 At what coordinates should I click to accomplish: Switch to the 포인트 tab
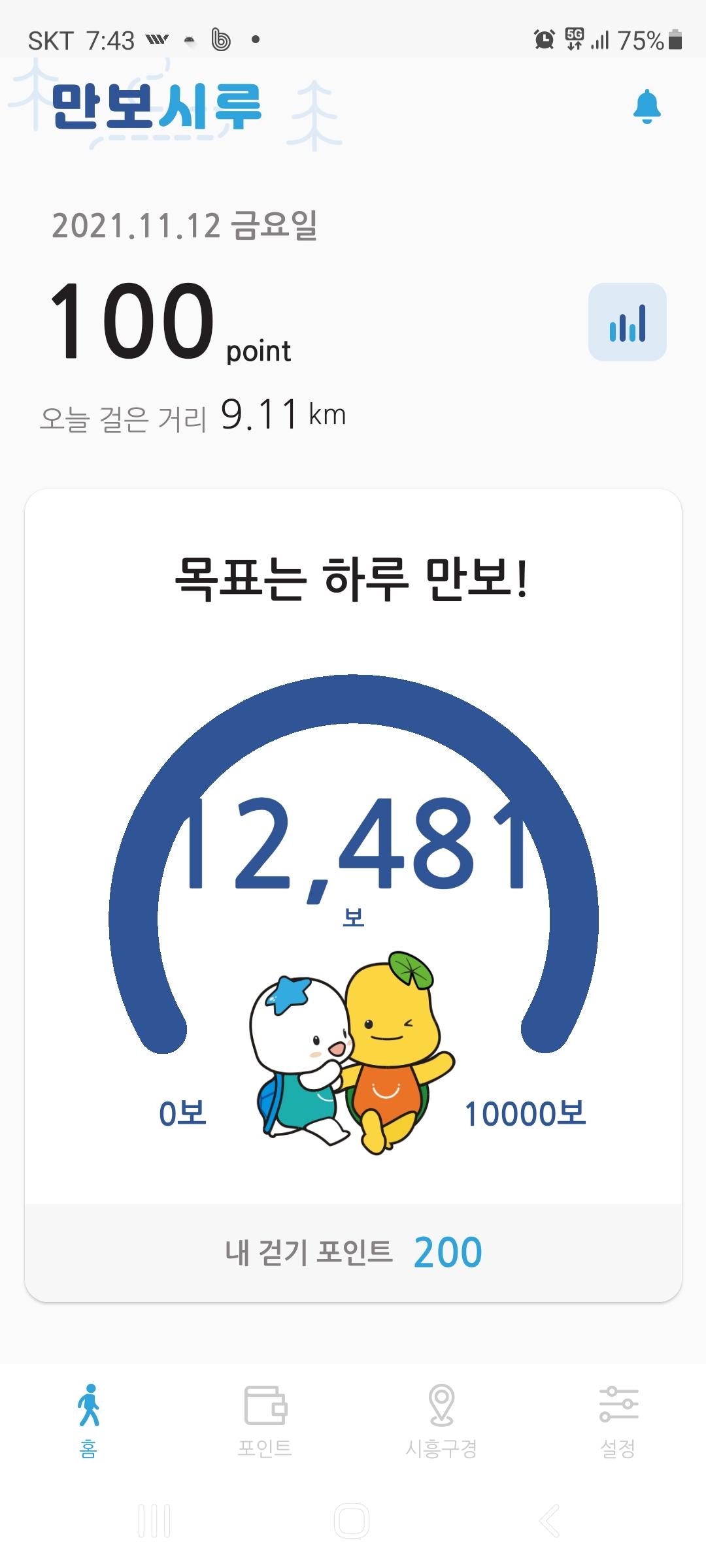tap(265, 1421)
